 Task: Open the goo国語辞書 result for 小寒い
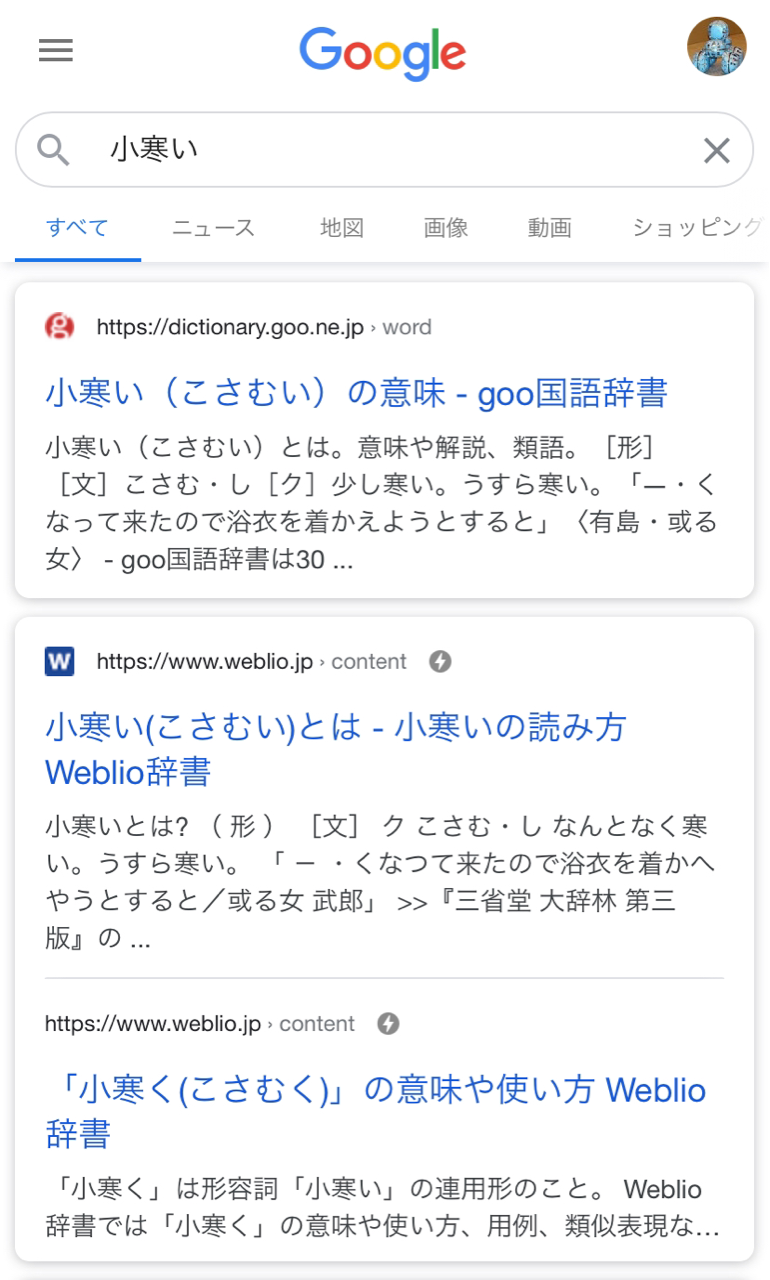(356, 393)
